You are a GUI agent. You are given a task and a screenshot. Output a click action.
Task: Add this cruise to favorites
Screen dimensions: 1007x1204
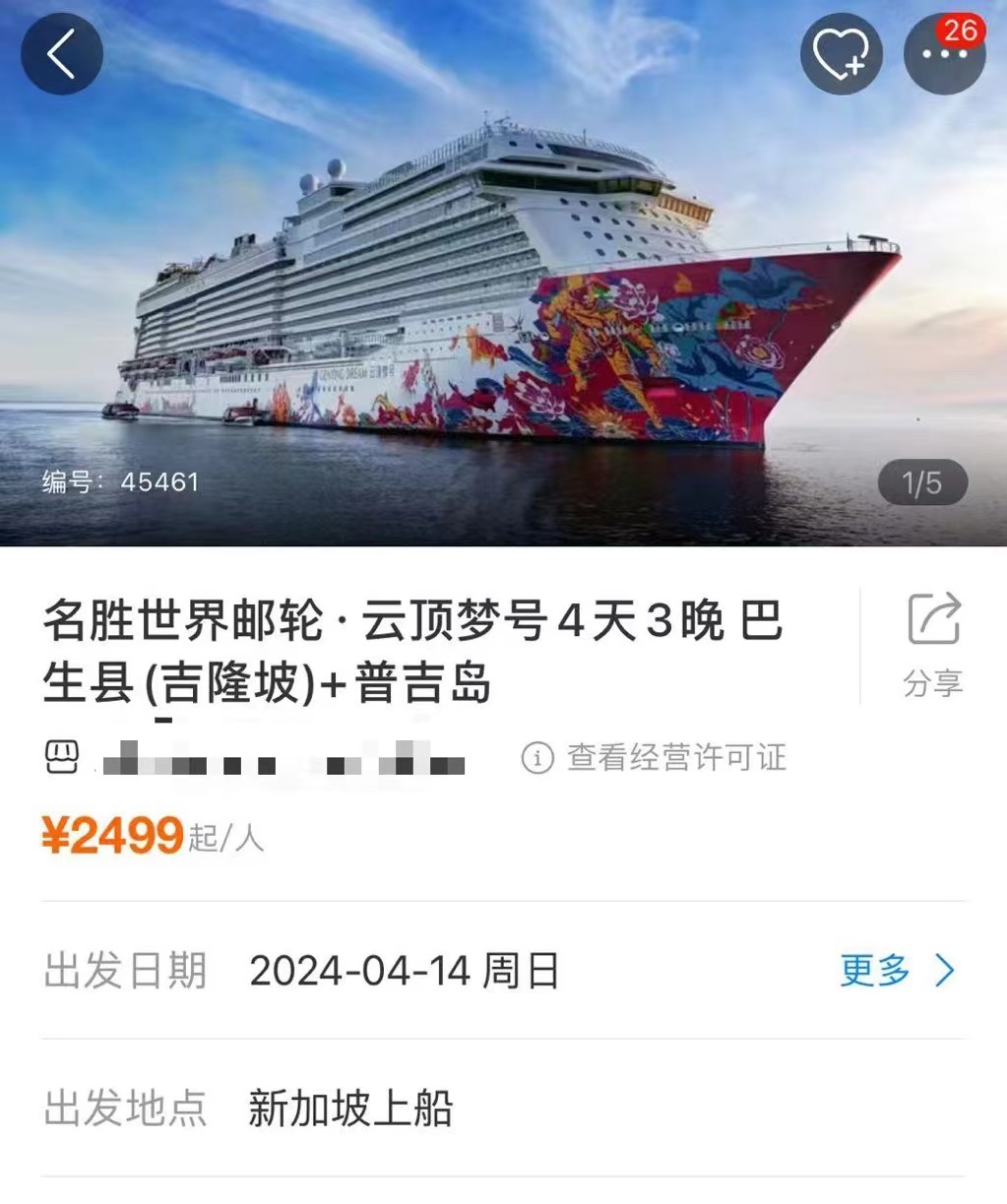(x=841, y=54)
